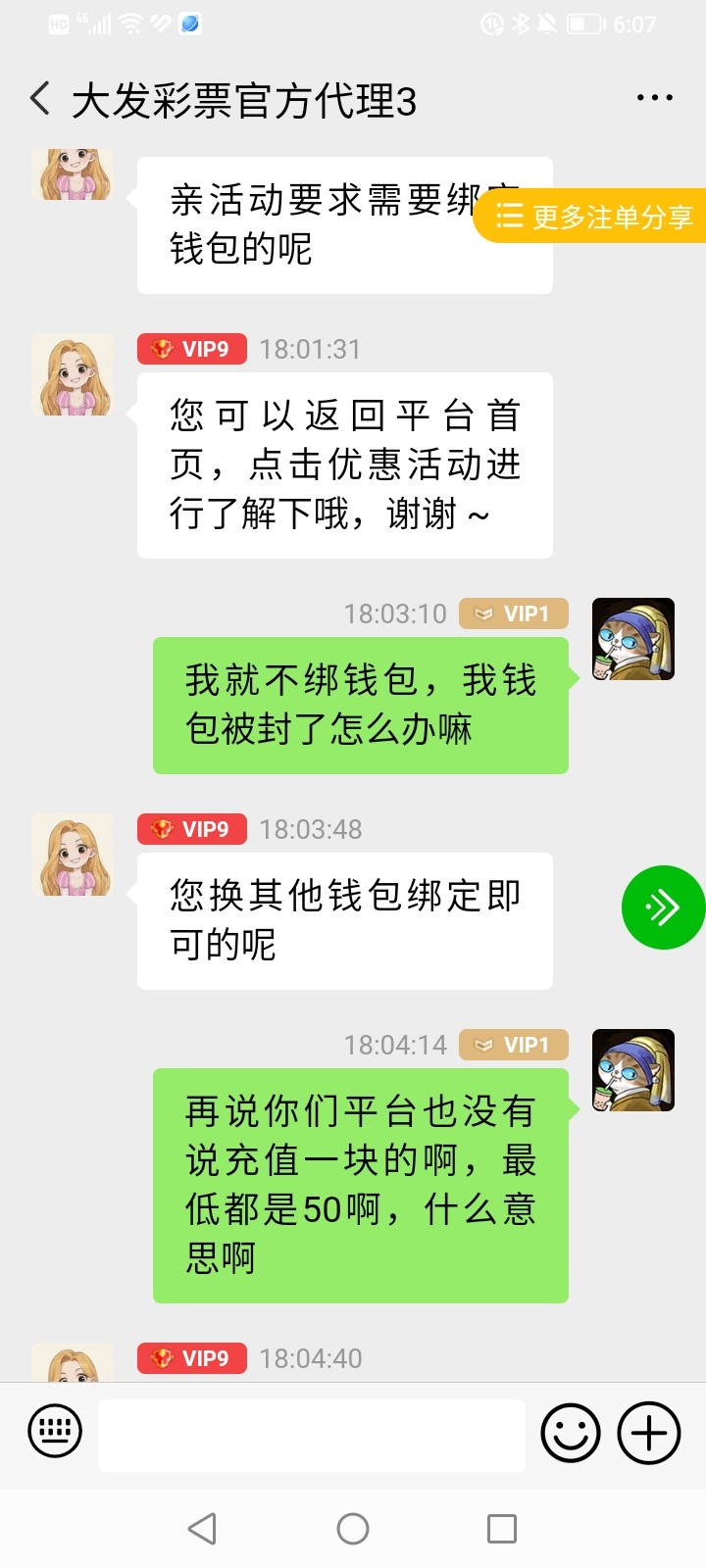
Task: Open the emoji picker
Action: click(571, 1433)
